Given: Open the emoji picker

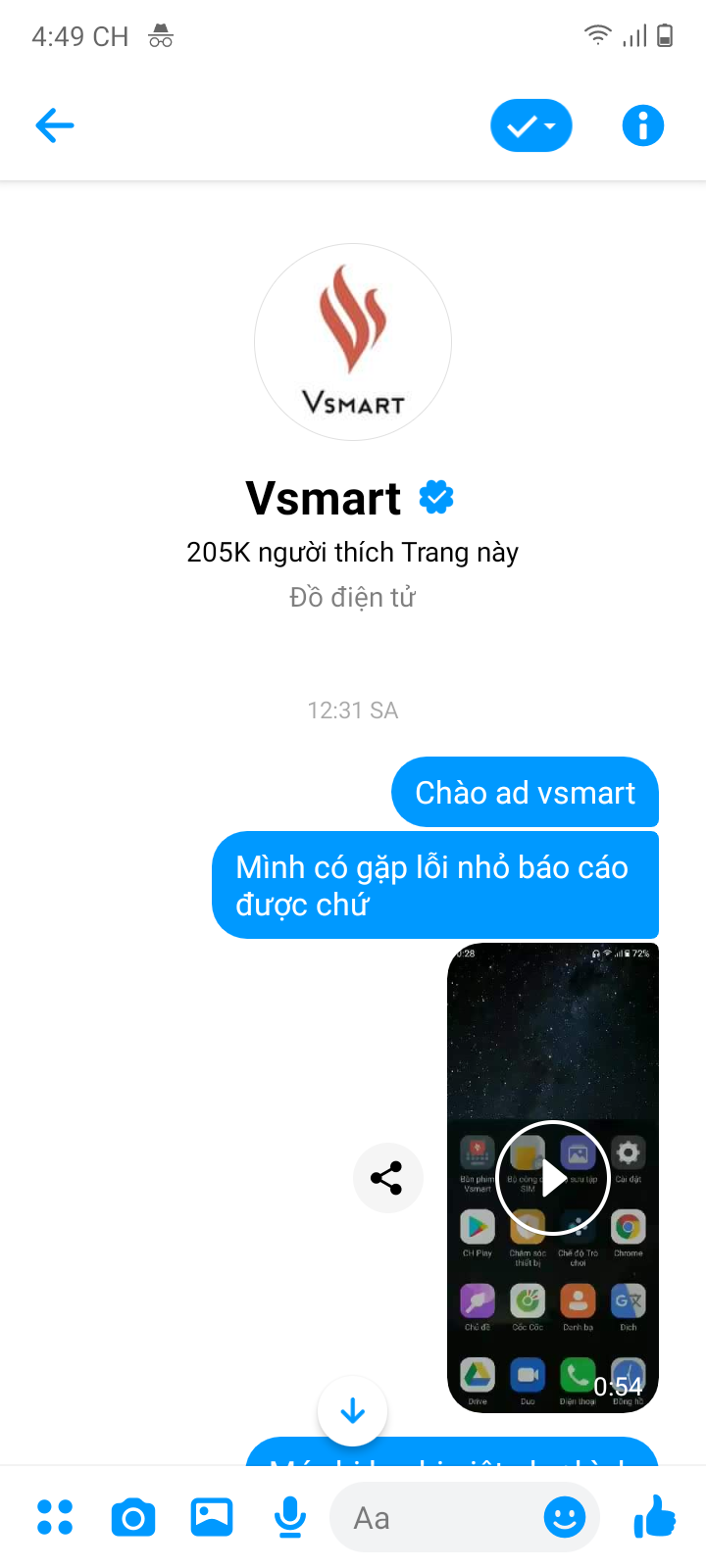Looking at the screenshot, I should point(565,1517).
